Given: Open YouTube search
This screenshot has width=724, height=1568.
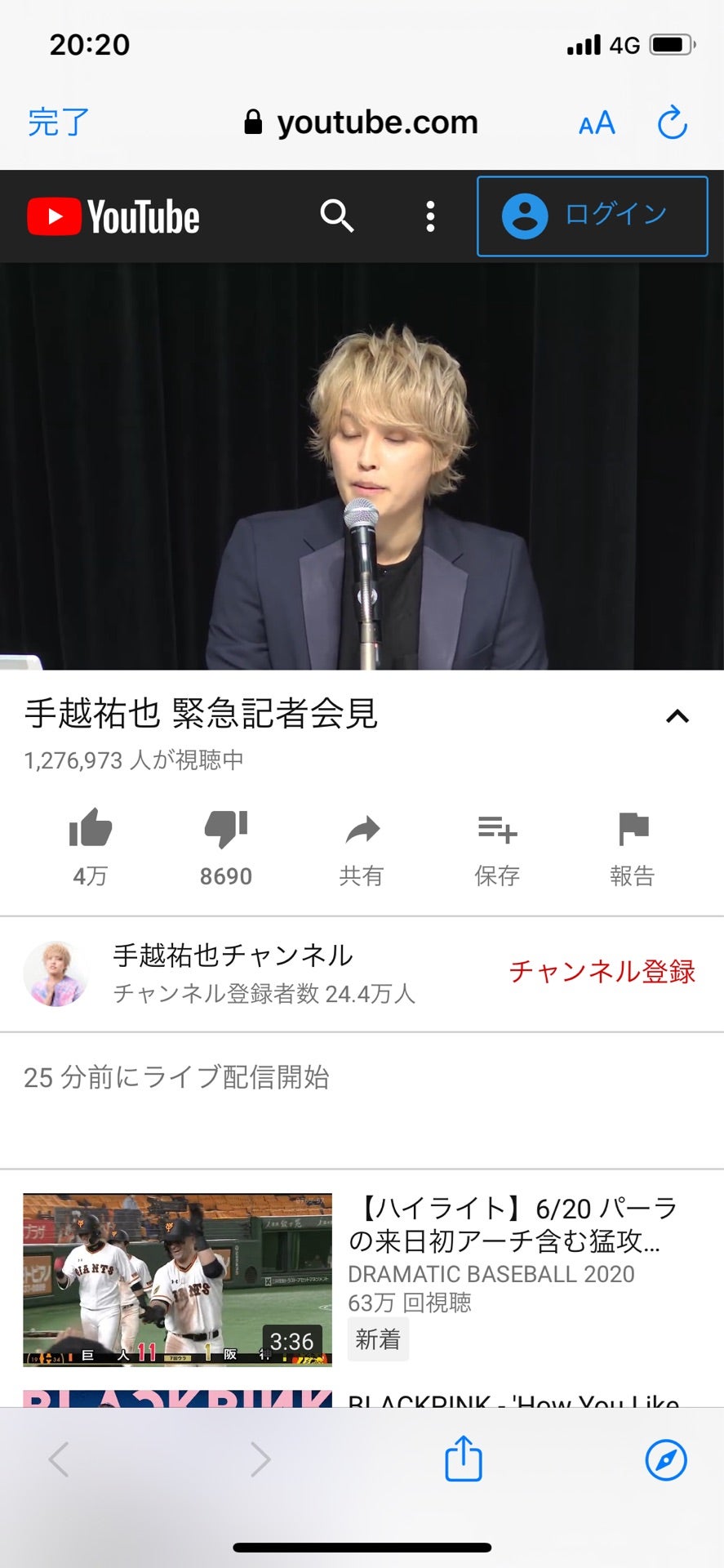Looking at the screenshot, I should [x=337, y=216].
